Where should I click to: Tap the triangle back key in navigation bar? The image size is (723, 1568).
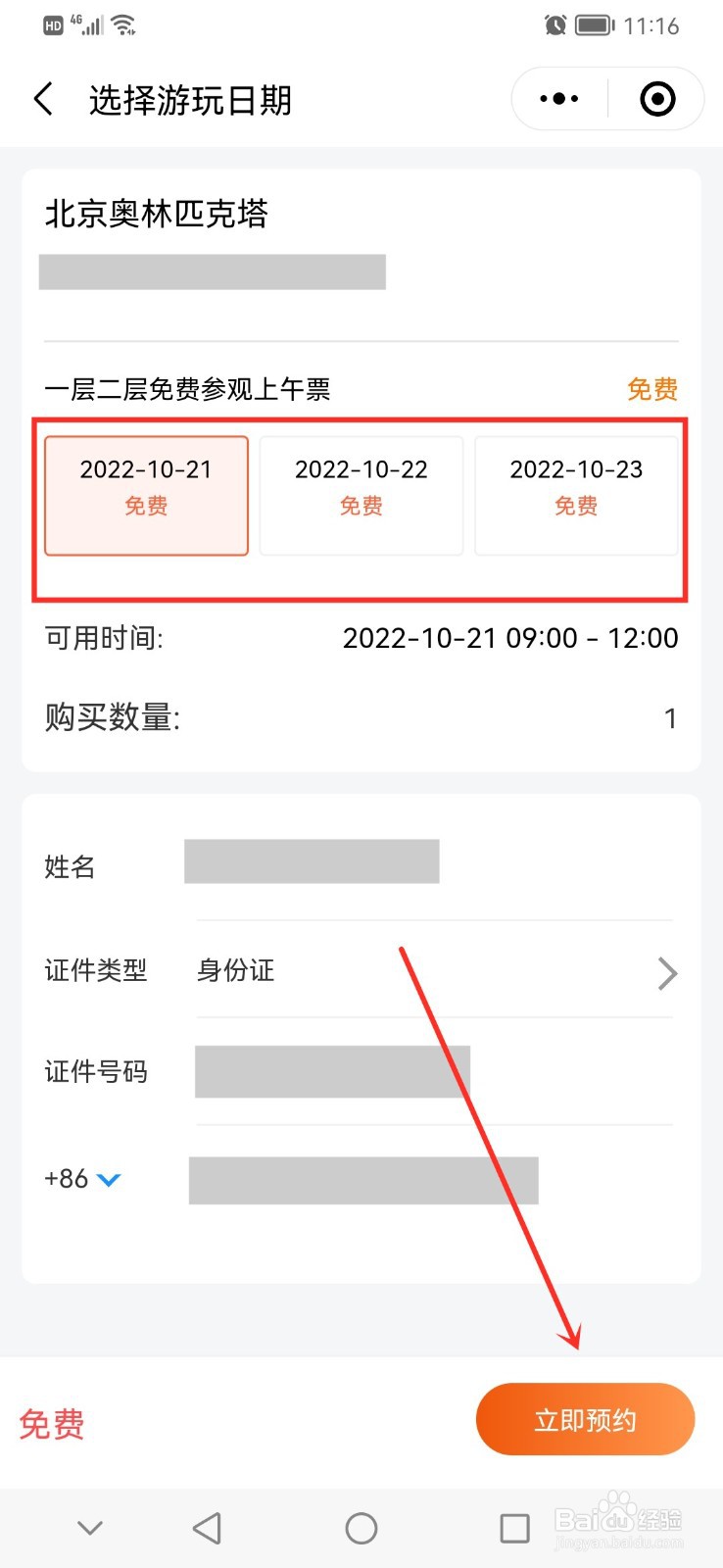207,1527
